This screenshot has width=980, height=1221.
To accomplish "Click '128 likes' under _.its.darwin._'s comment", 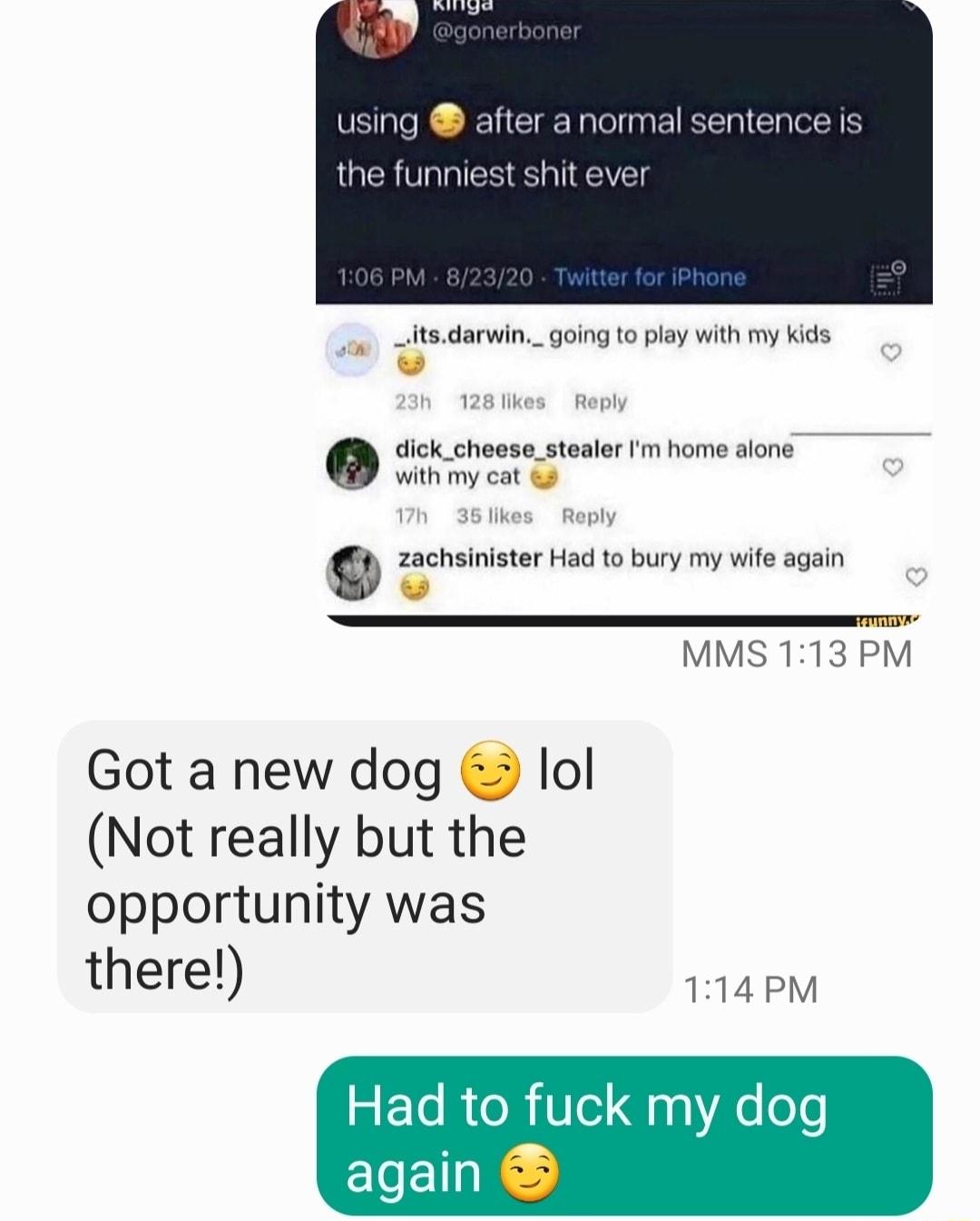I will (x=500, y=402).
